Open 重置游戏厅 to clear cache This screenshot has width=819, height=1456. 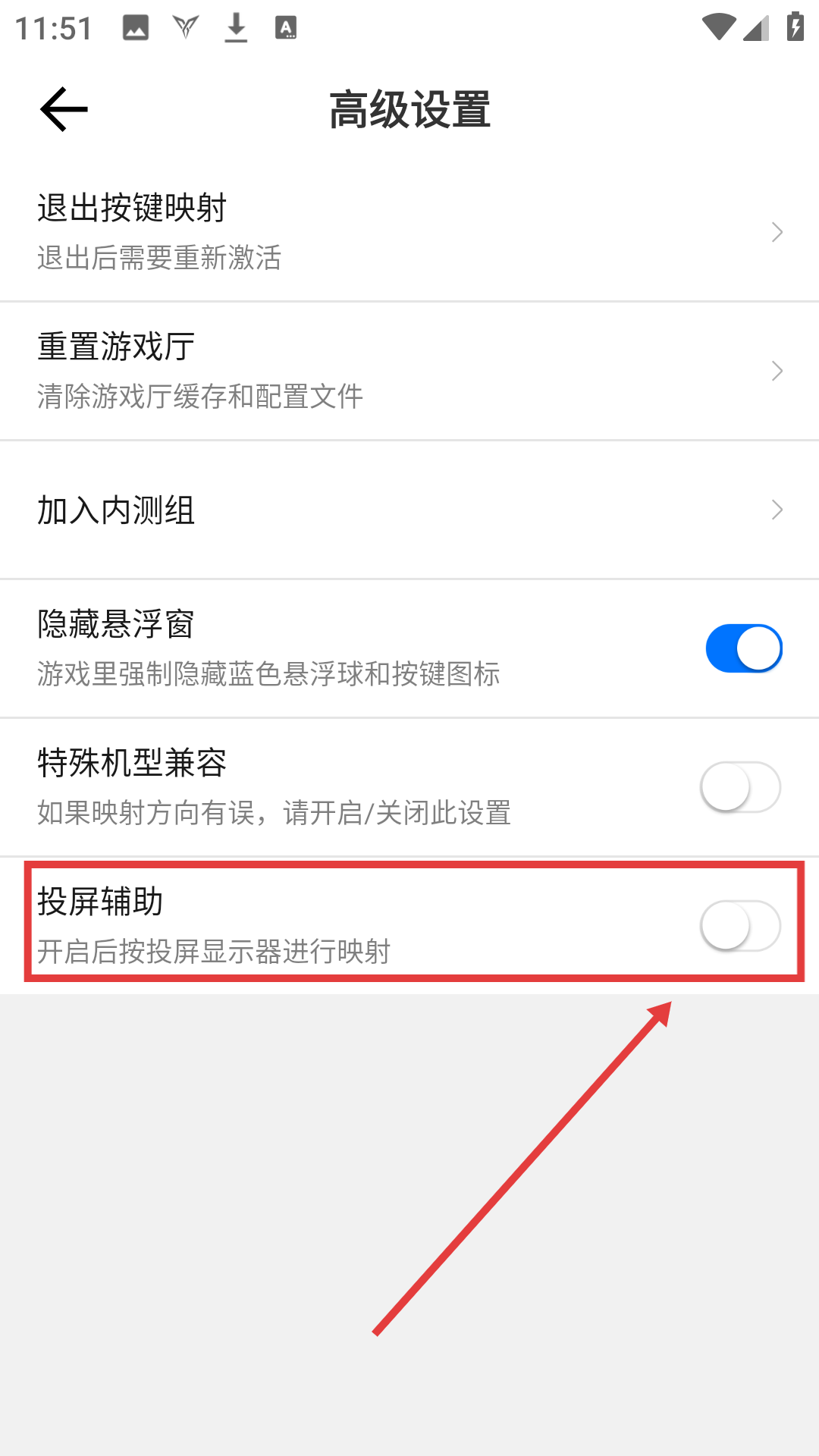(409, 371)
